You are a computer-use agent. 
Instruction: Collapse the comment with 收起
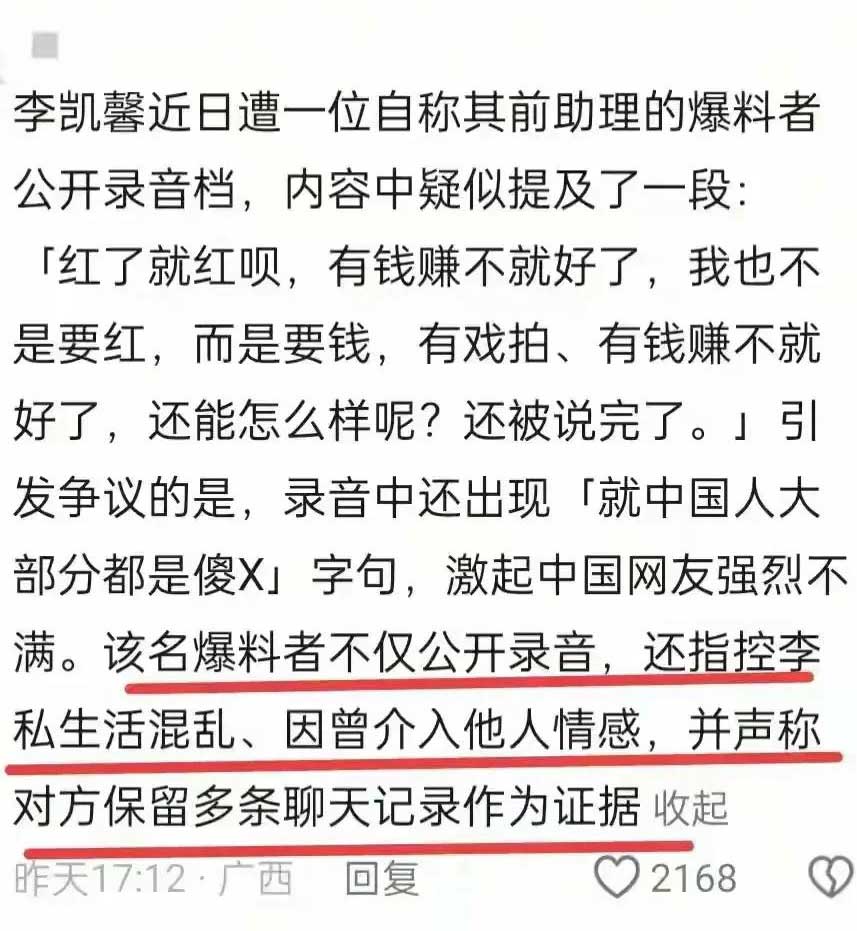(691, 808)
